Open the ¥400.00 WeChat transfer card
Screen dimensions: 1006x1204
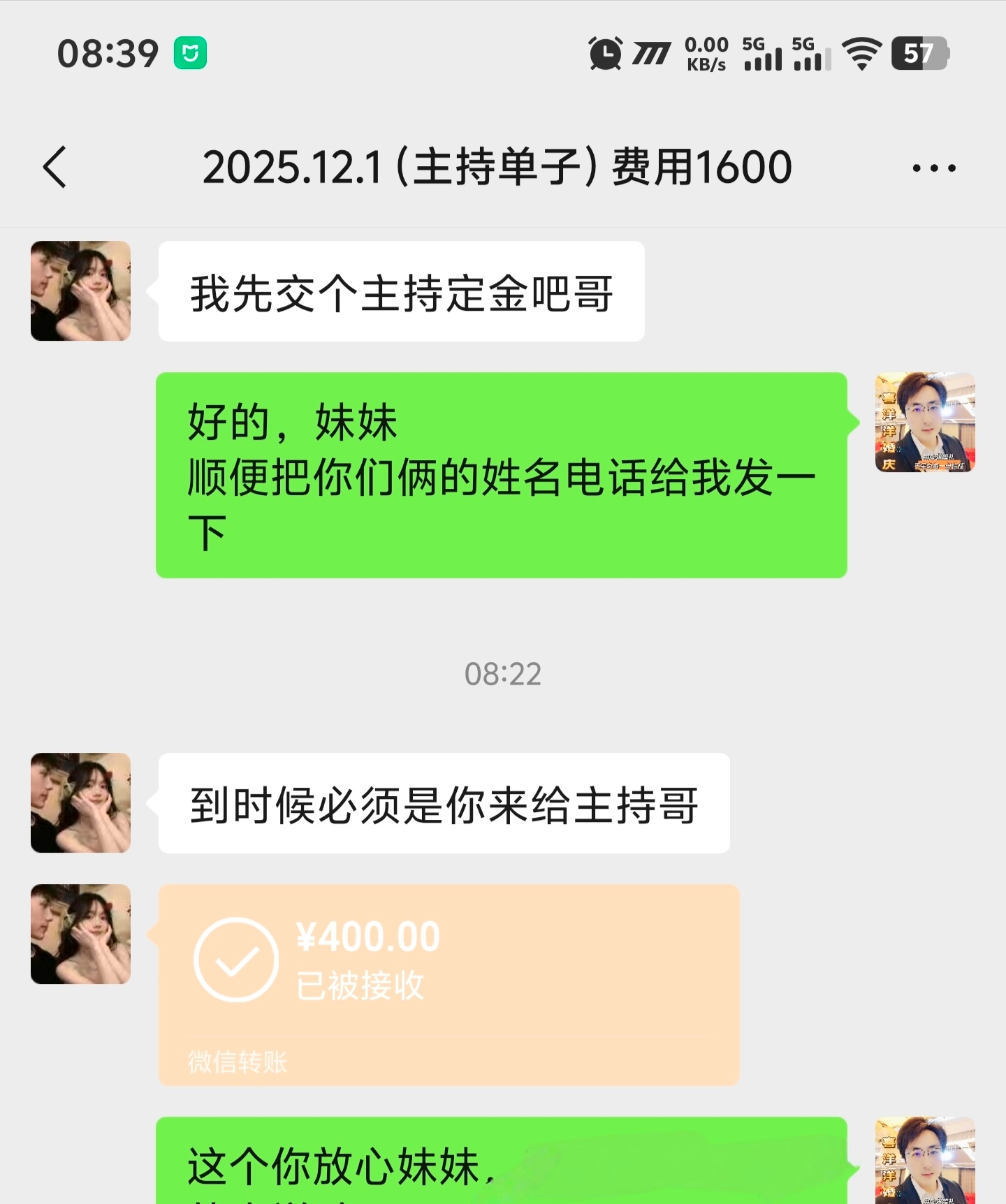tap(449, 984)
